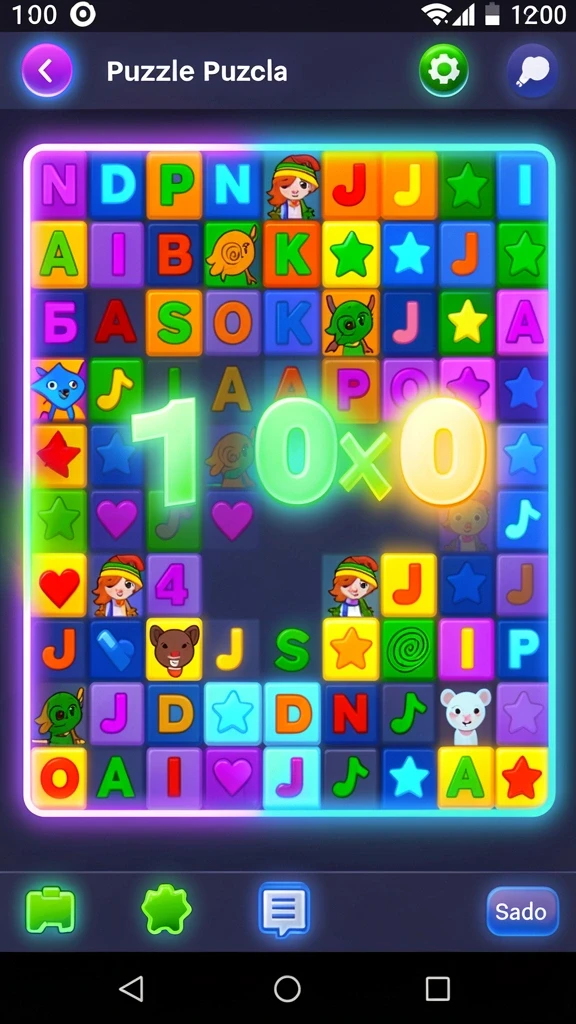Screen dimensions: 576x1024
Task: Tap the Sado button
Action: [x=522, y=911]
